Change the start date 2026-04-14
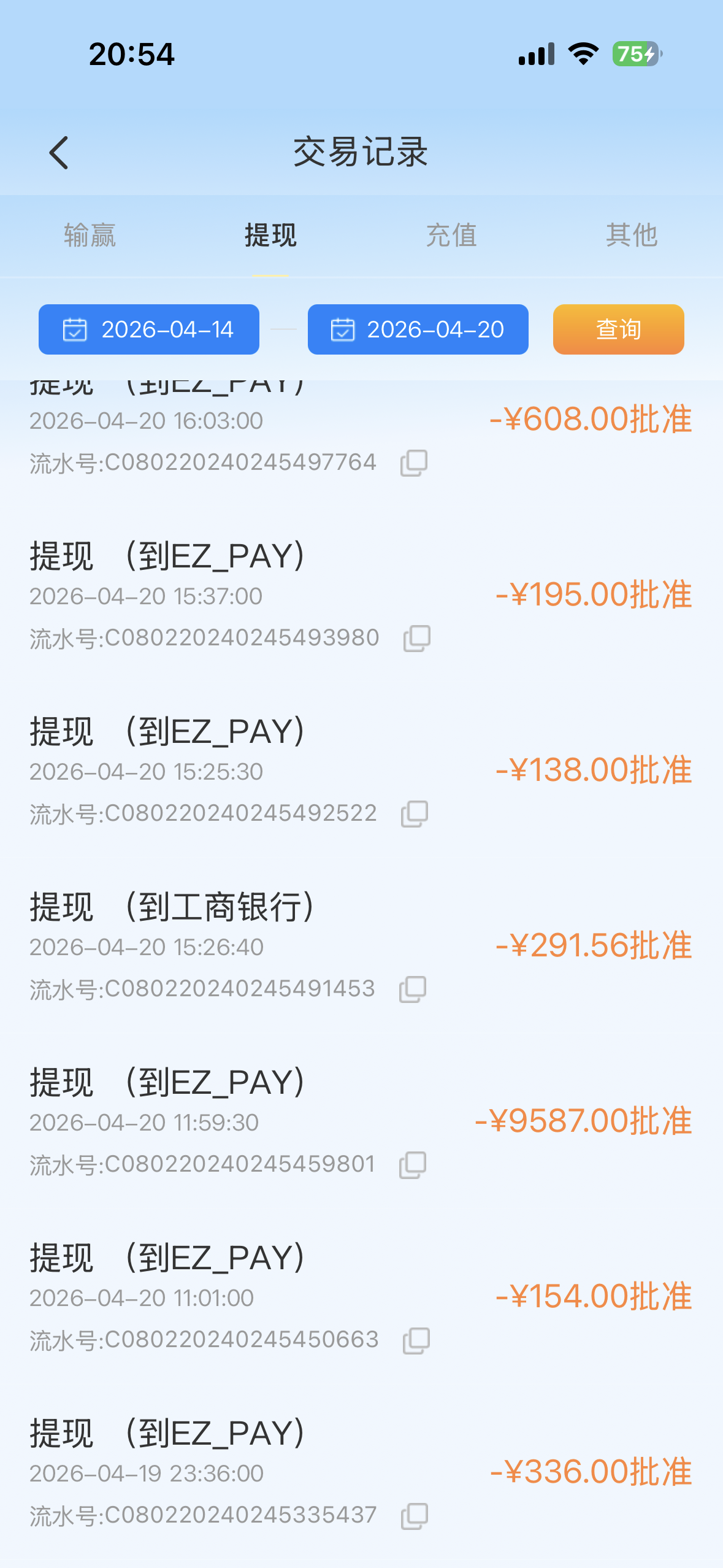Image resolution: width=723 pixels, height=1568 pixels. [149, 329]
